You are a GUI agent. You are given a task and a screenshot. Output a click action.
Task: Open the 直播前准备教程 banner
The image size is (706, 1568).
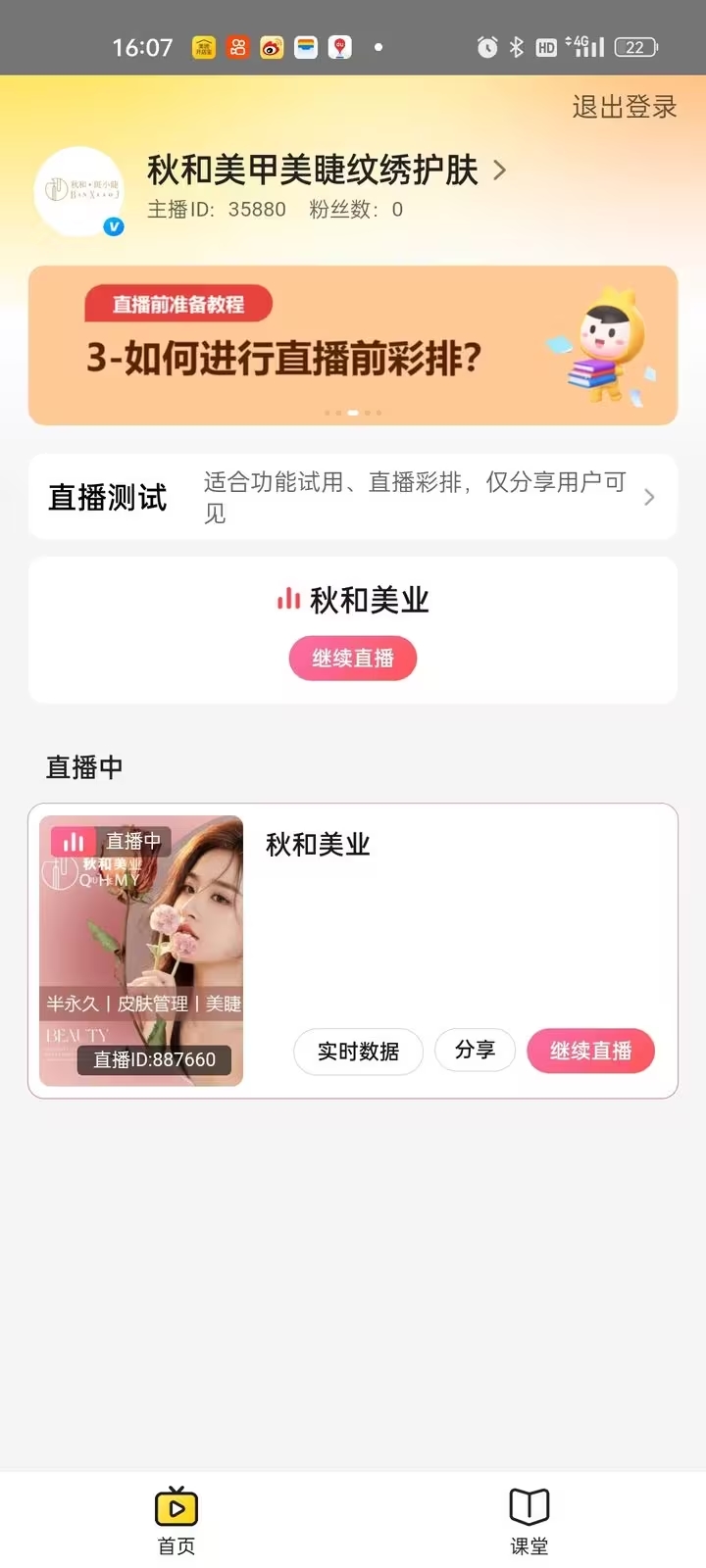tap(353, 345)
